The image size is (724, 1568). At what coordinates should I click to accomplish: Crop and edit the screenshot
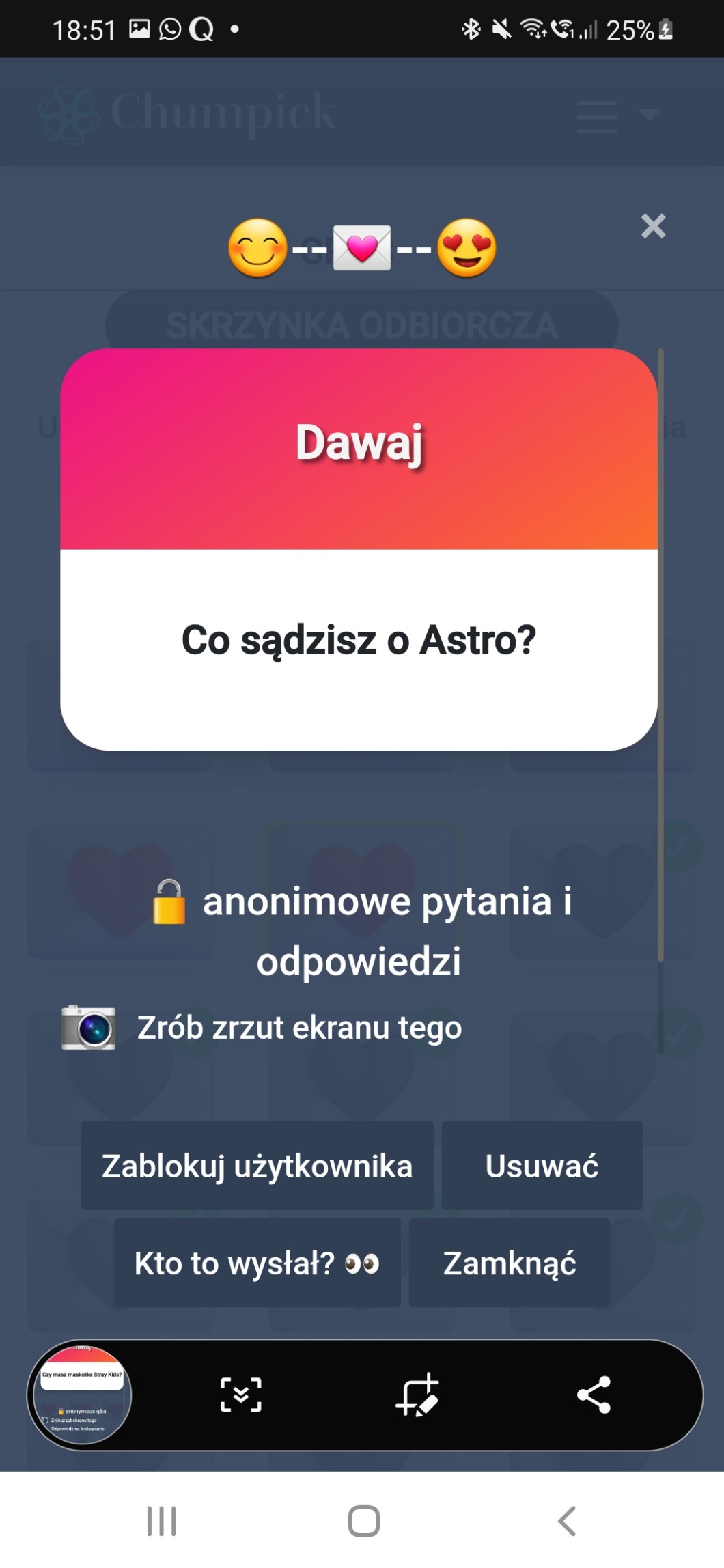[417, 1395]
